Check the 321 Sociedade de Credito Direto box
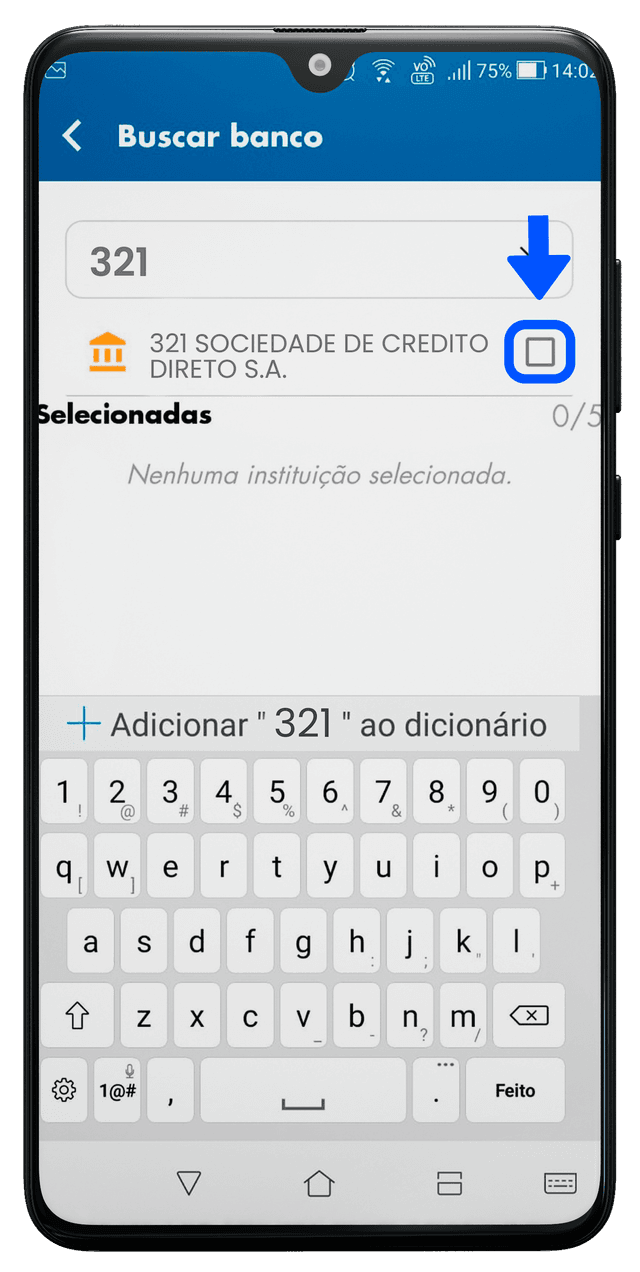The image size is (640, 1272). pyautogui.click(x=540, y=352)
